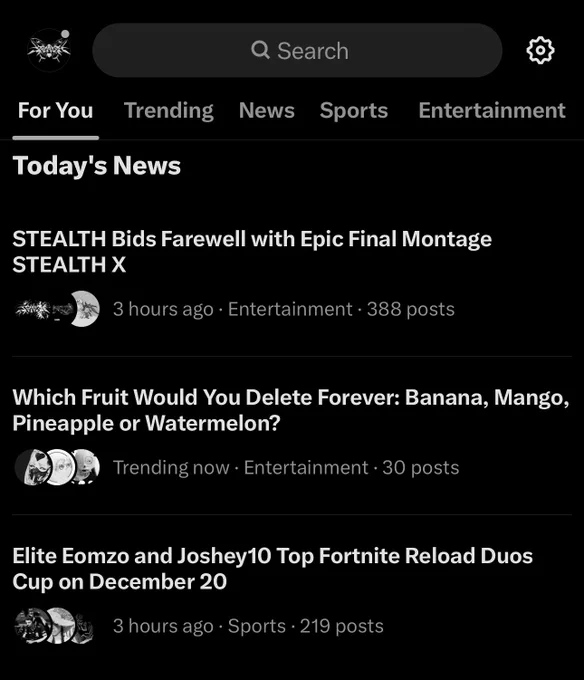Open the Which Fruit Would You Delete story

click(292, 436)
